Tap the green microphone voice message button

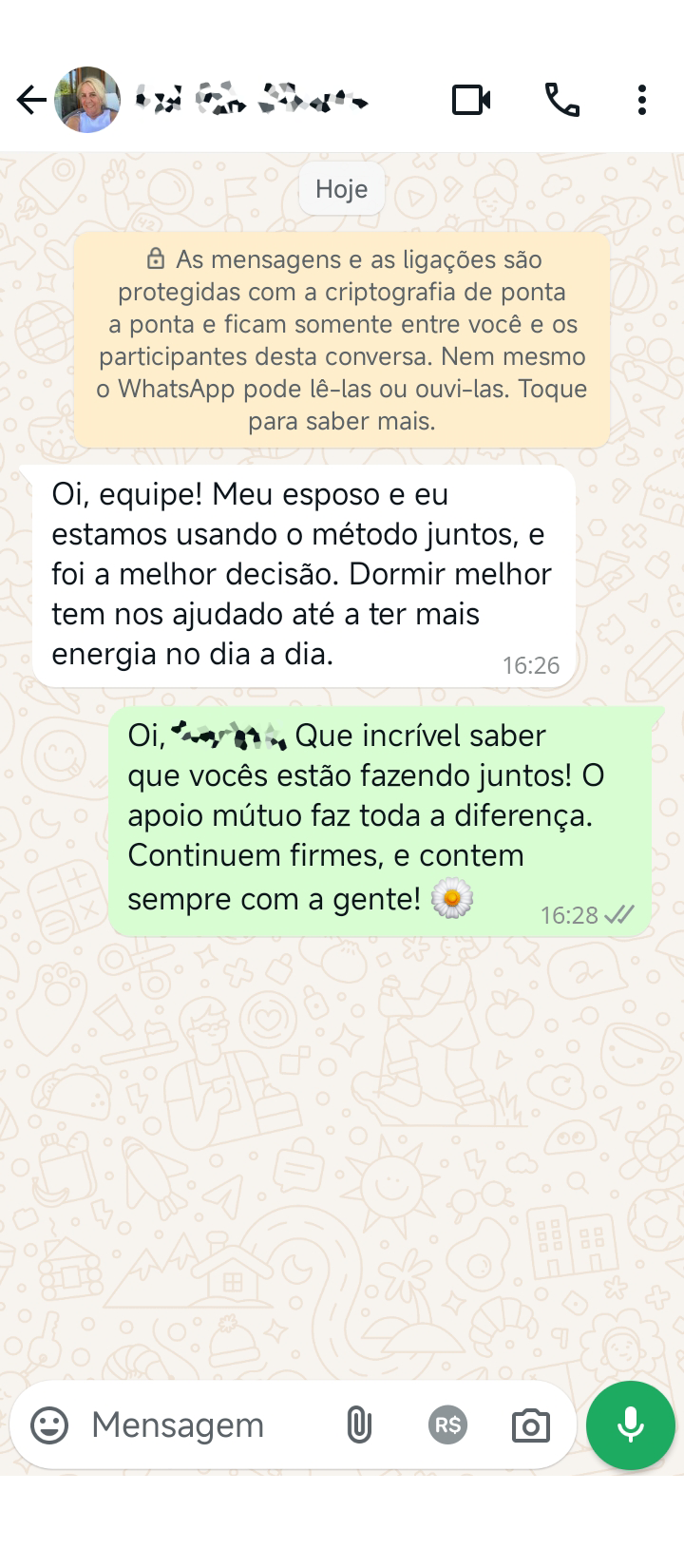click(x=631, y=1425)
